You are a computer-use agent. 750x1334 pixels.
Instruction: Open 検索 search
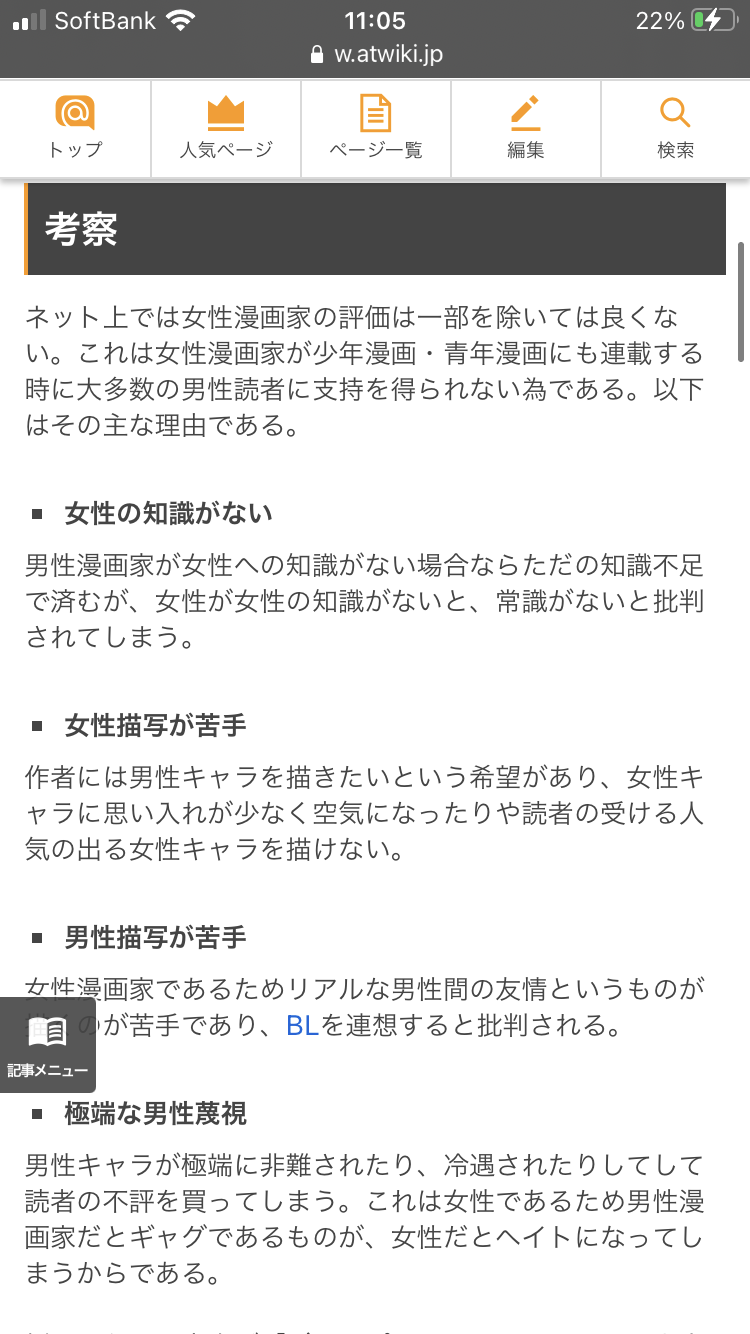click(x=676, y=129)
